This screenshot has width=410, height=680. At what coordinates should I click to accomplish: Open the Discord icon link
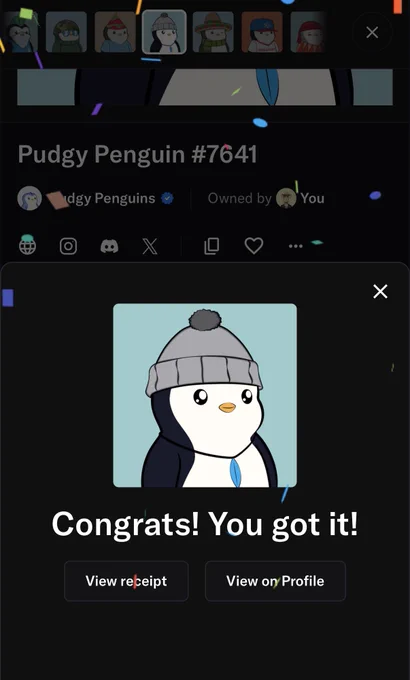point(109,246)
